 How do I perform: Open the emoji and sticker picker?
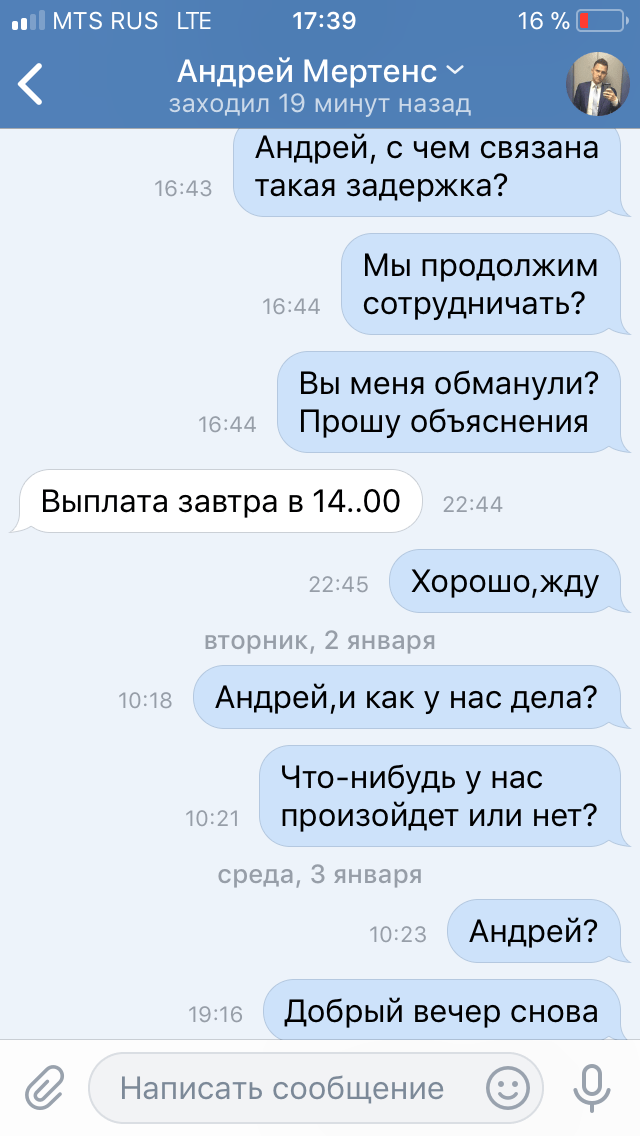[508, 1088]
